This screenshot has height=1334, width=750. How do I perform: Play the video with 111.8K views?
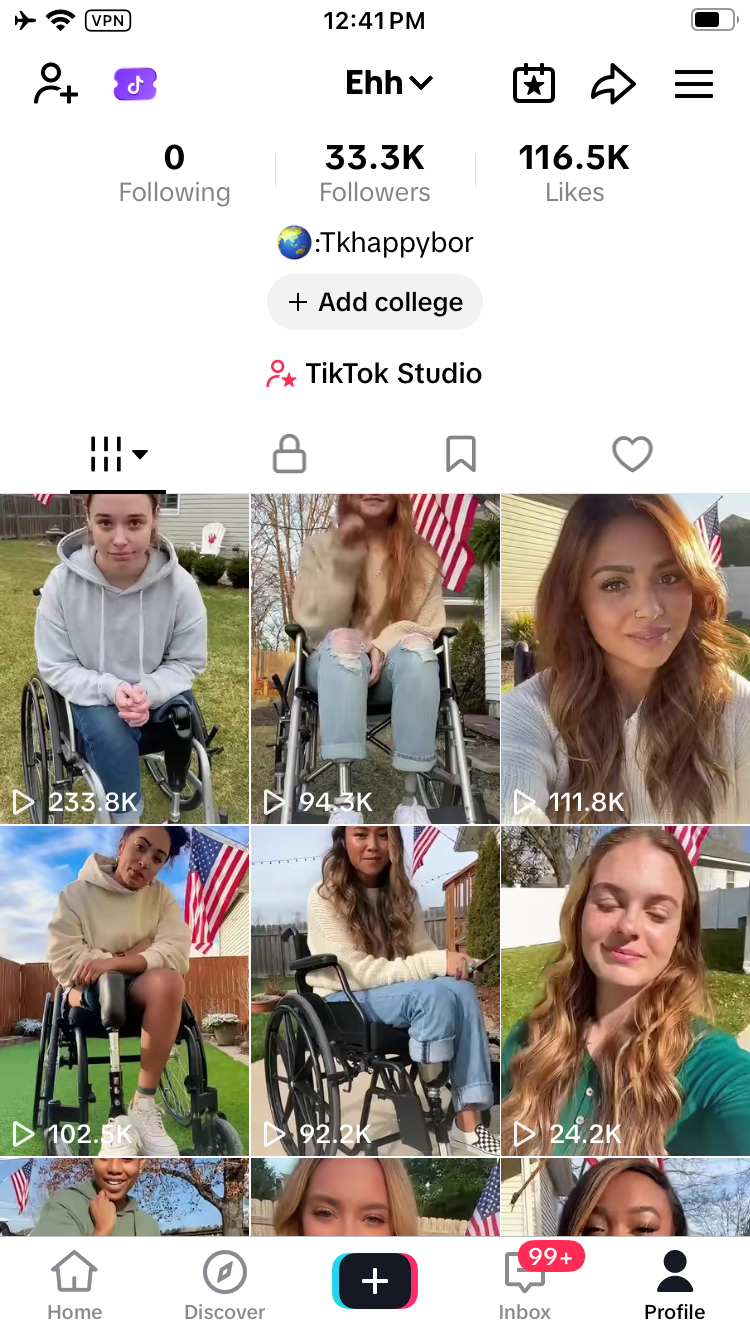625,658
